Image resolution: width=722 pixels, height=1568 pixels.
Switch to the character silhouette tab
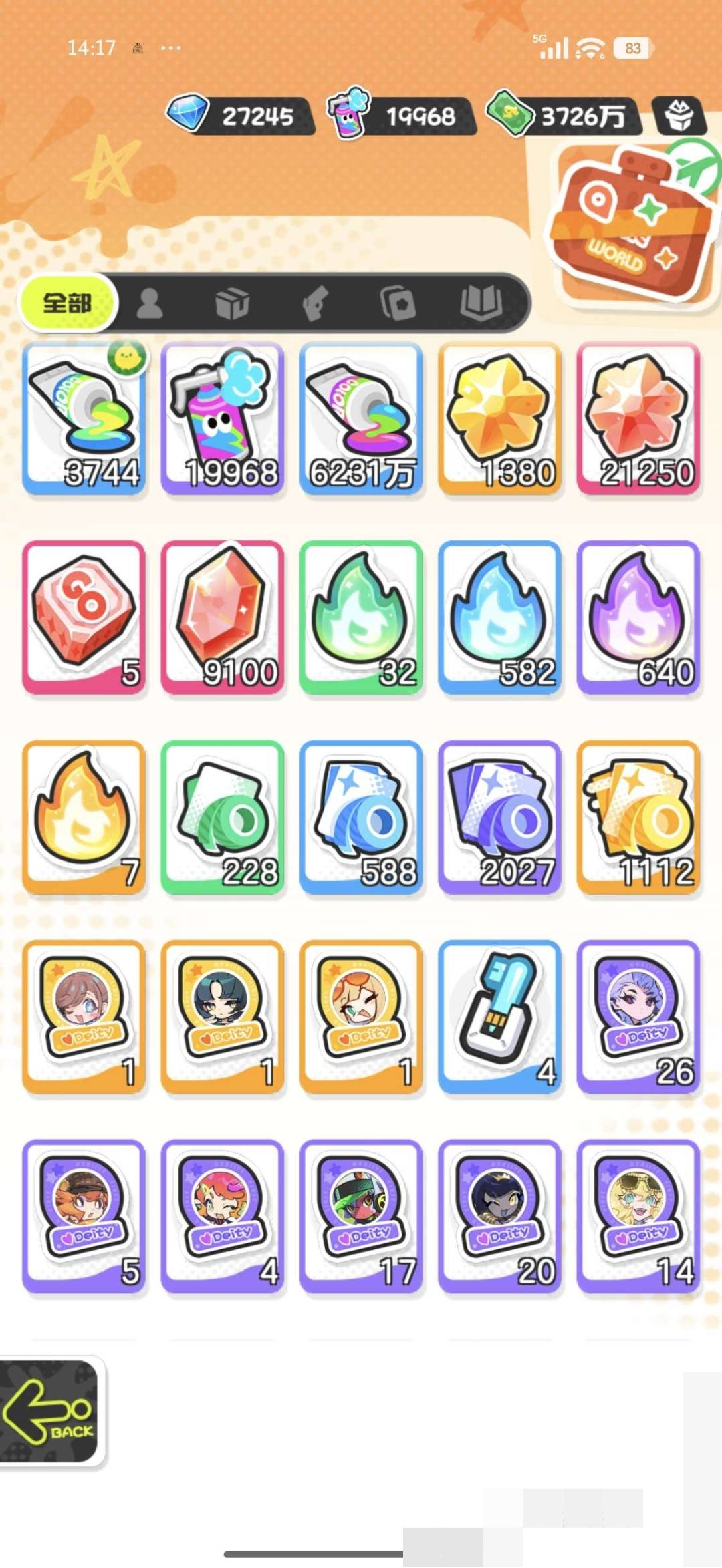click(149, 303)
